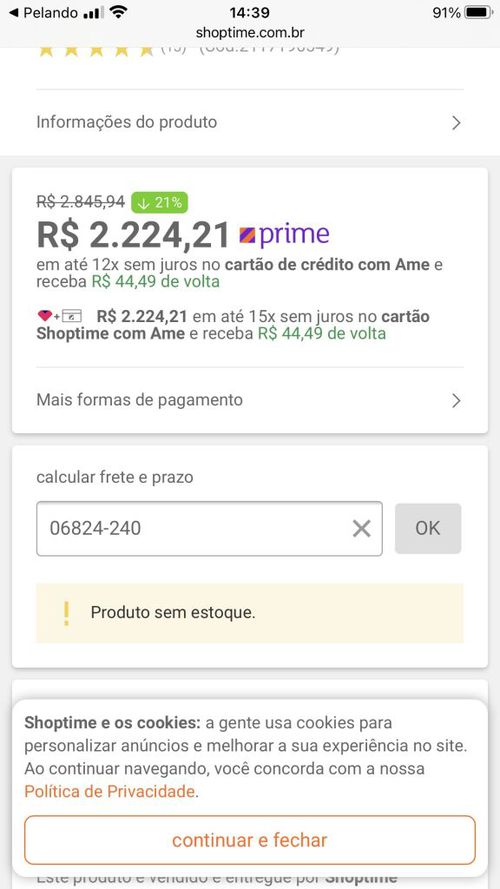Tap the shoptime.com.br address bar
This screenshot has width=500, height=889.
[x=249, y=33]
